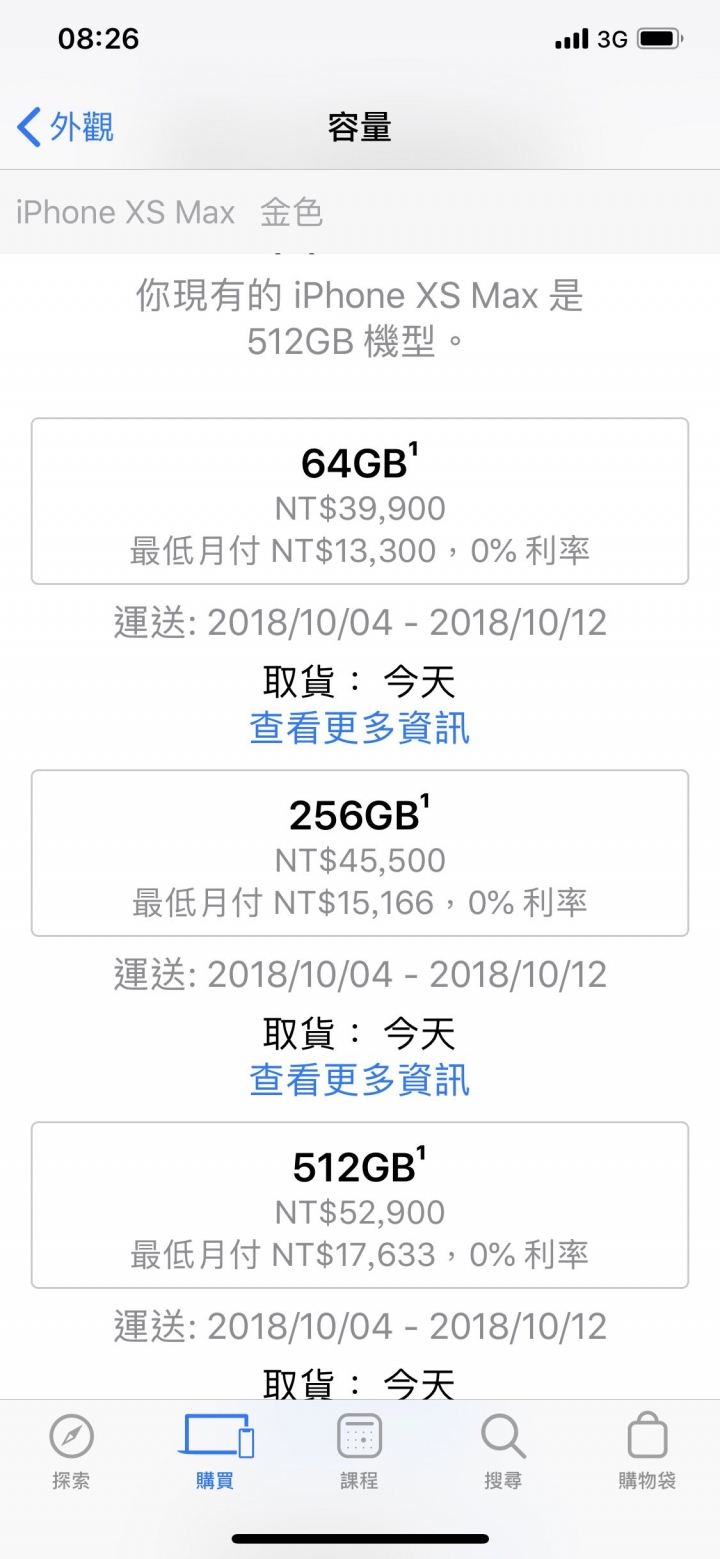Pick the 512GB capacity option
This screenshot has height=1559, width=720.
[360, 1205]
